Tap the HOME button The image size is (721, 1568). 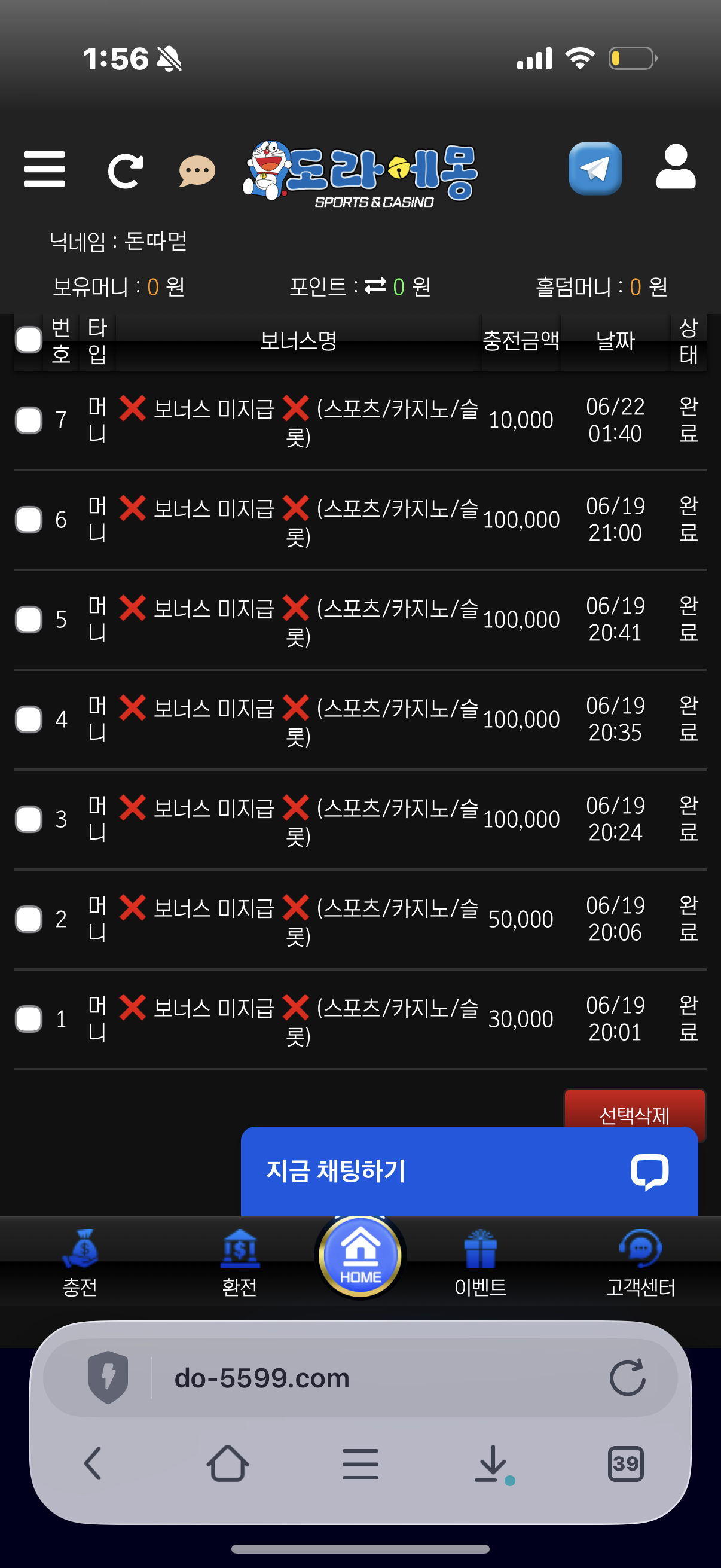[360, 1256]
